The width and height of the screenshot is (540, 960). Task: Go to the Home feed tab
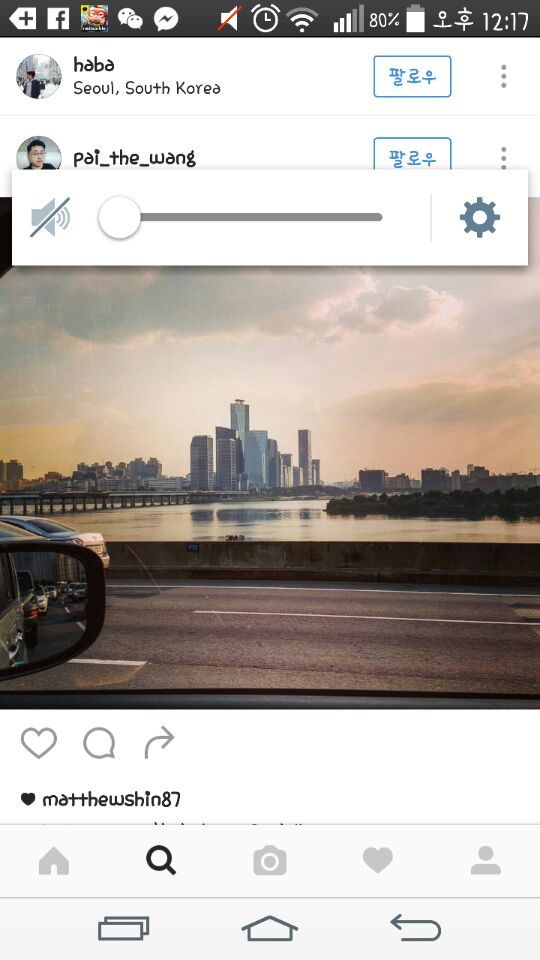coord(54,861)
